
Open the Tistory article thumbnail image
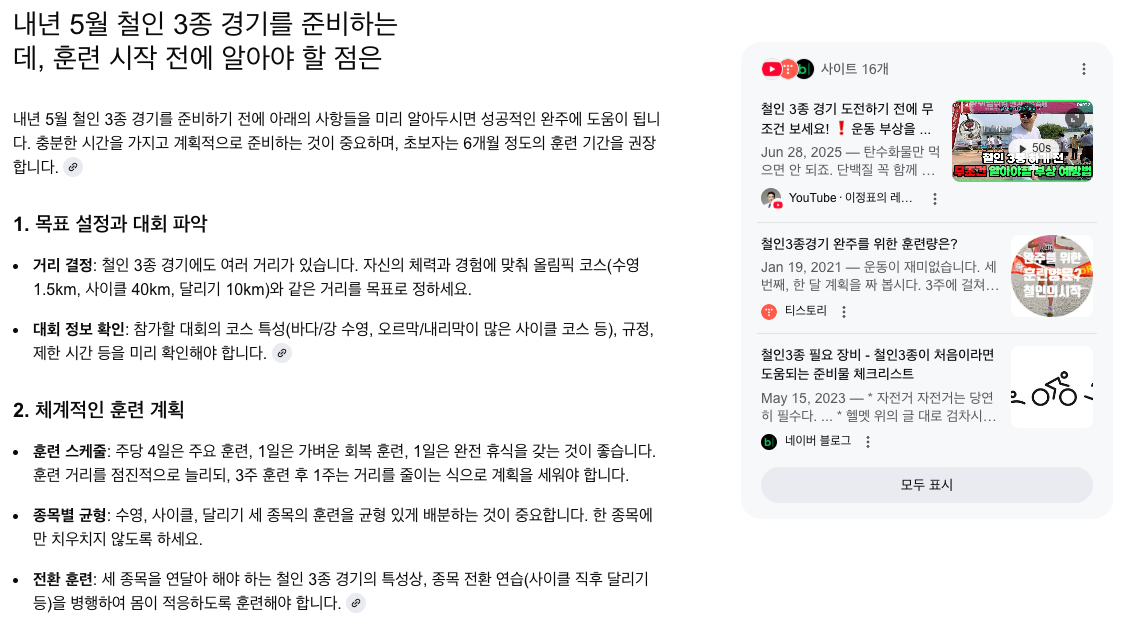click(x=1051, y=276)
